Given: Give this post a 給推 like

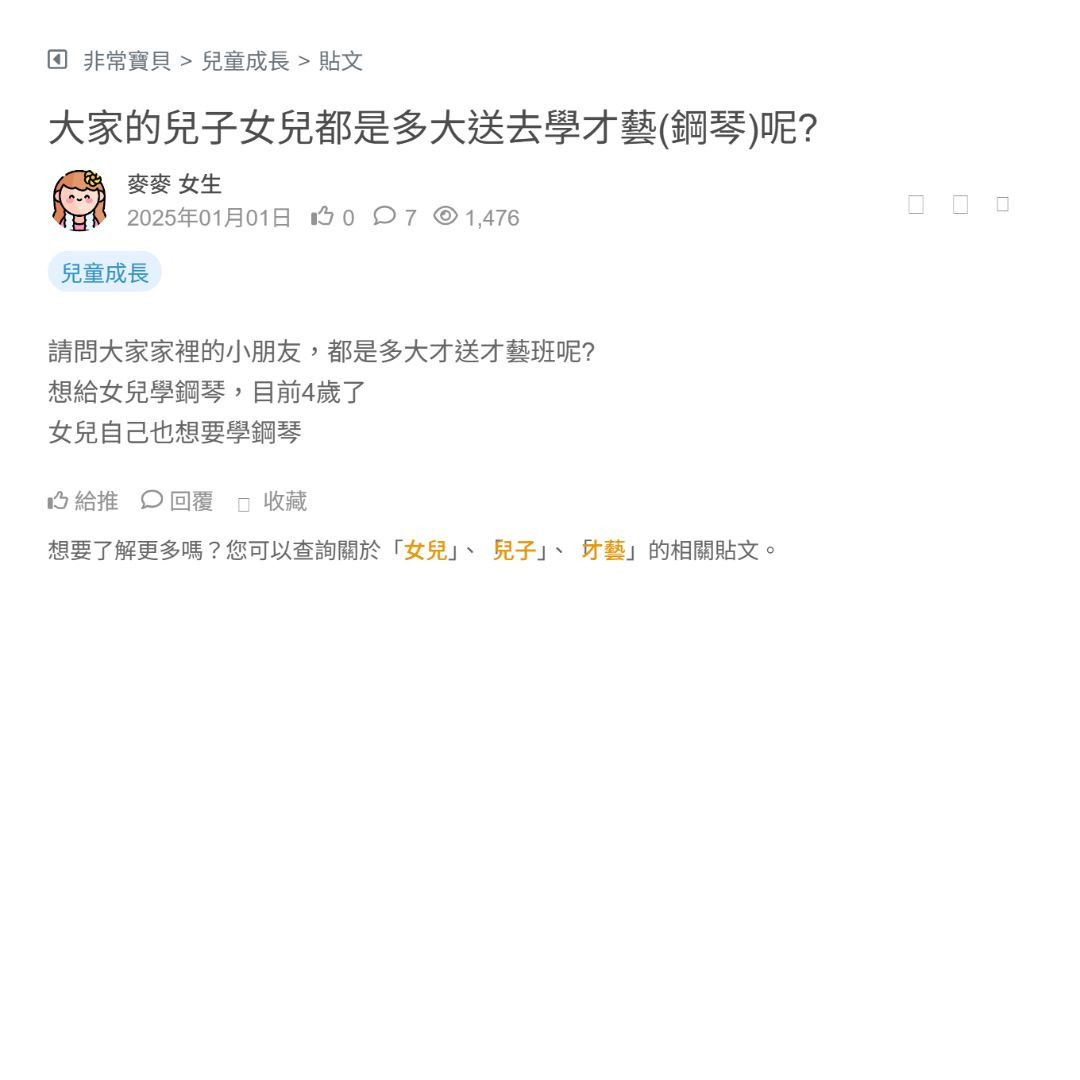Looking at the screenshot, I should pos(84,501).
